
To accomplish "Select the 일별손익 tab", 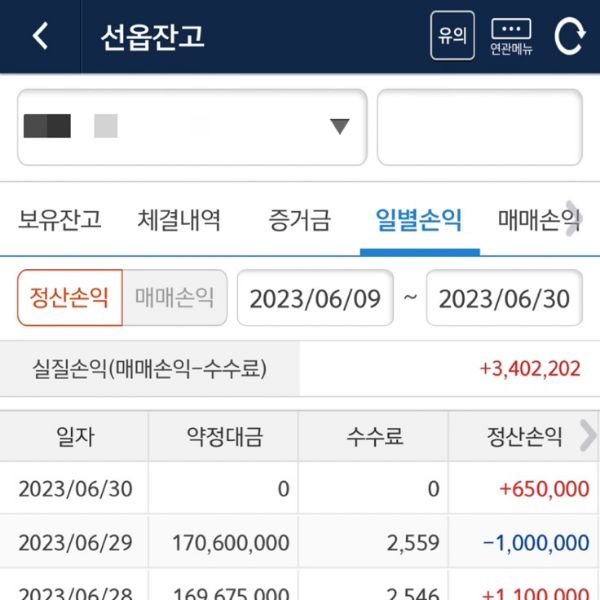I will click(x=418, y=220).
